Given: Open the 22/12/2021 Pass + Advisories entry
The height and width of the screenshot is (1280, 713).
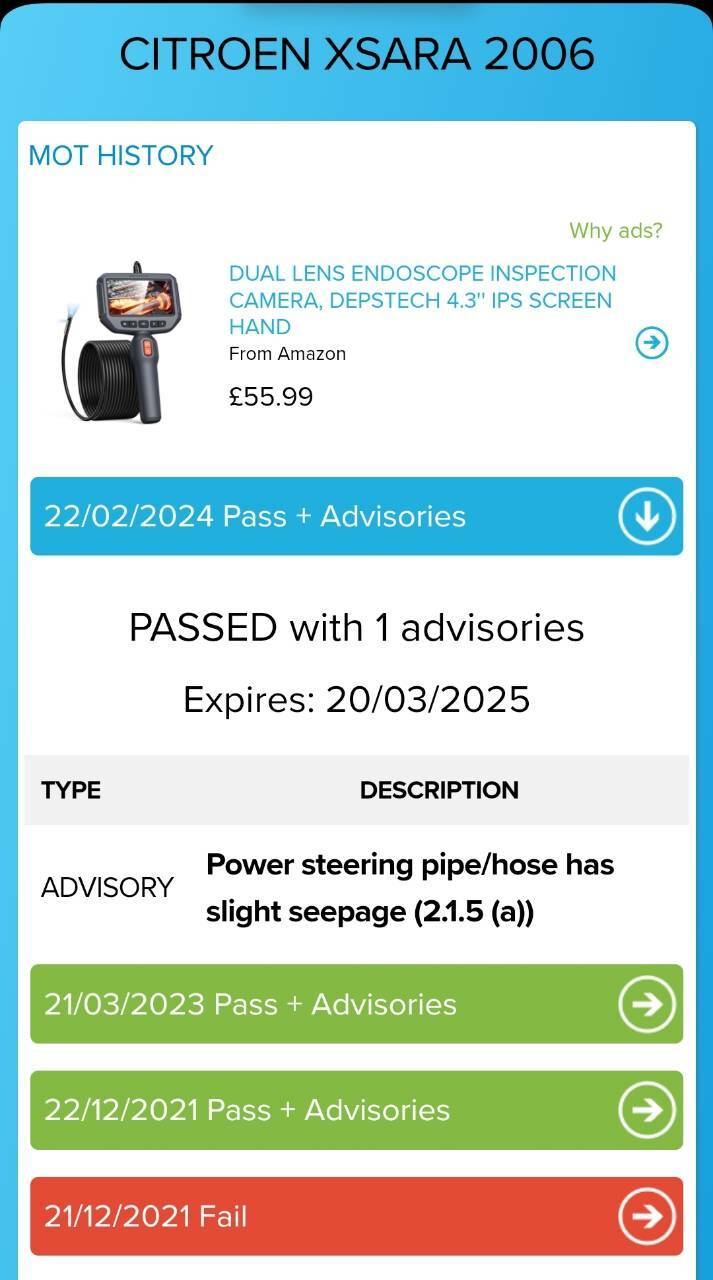Looking at the screenshot, I should 356,1110.
